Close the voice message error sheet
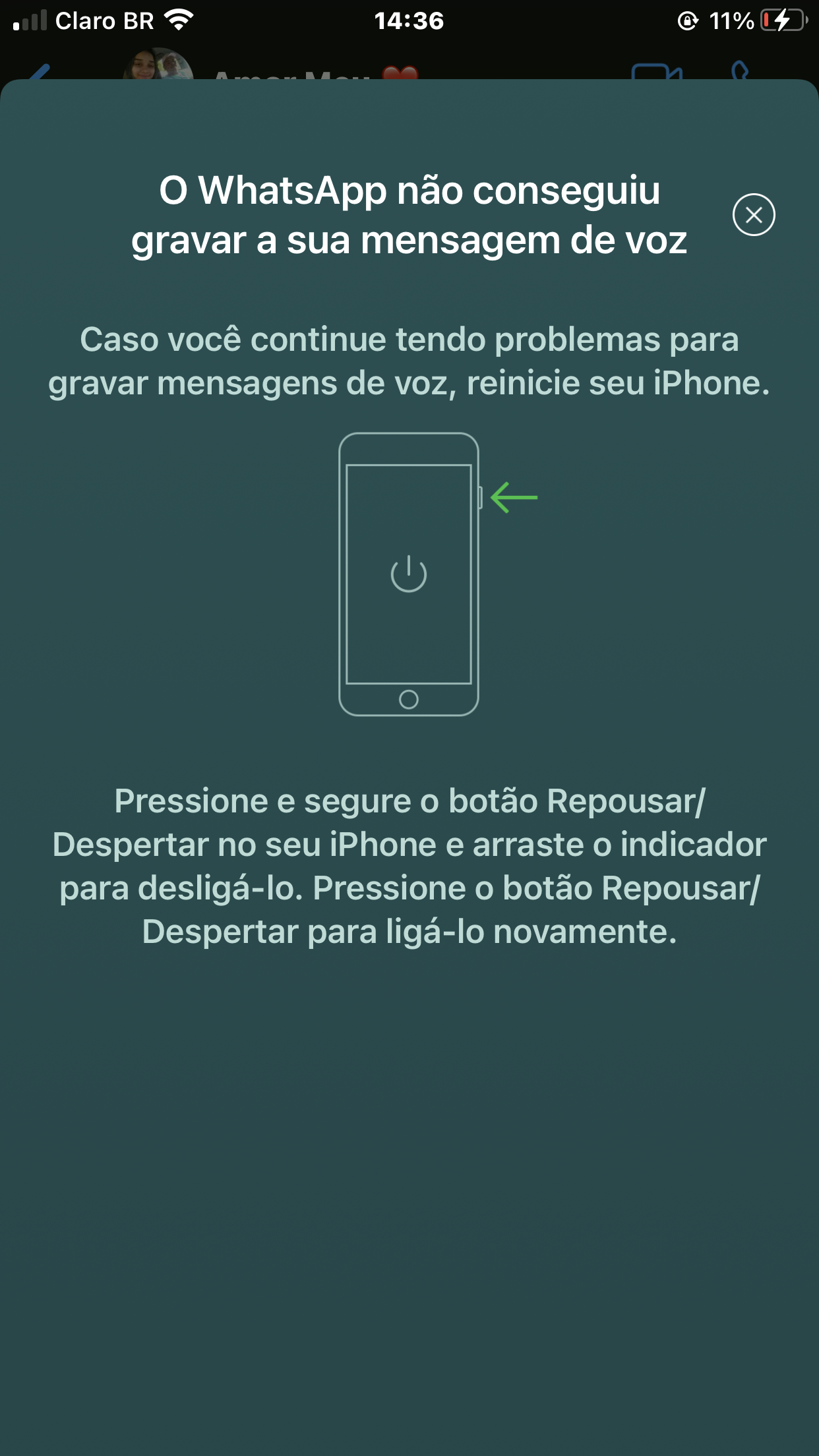Viewport: 819px width, 1456px height. (753, 215)
